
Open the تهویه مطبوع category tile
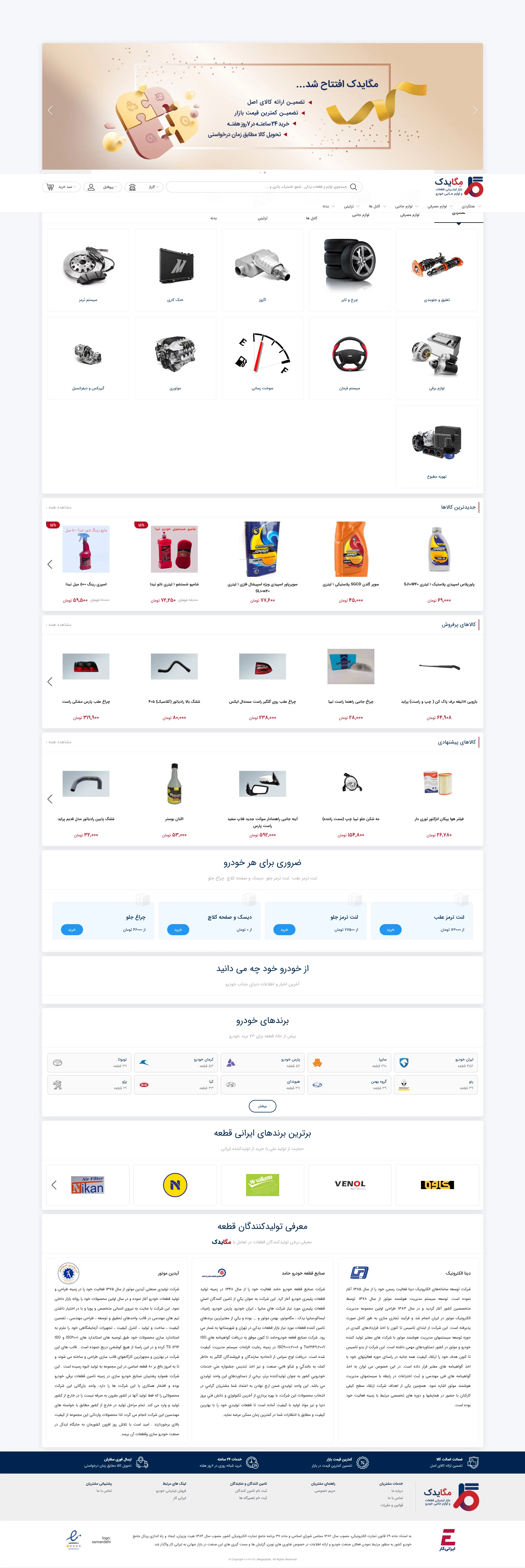pos(437,446)
